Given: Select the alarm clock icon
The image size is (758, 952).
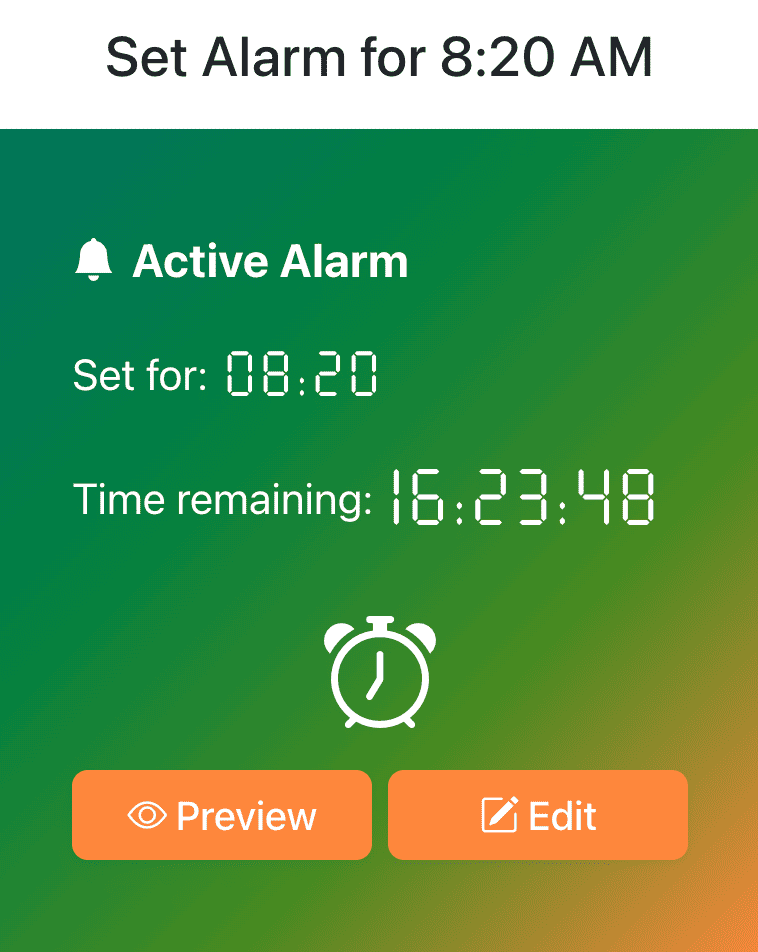Looking at the screenshot, I should (378, 672).
